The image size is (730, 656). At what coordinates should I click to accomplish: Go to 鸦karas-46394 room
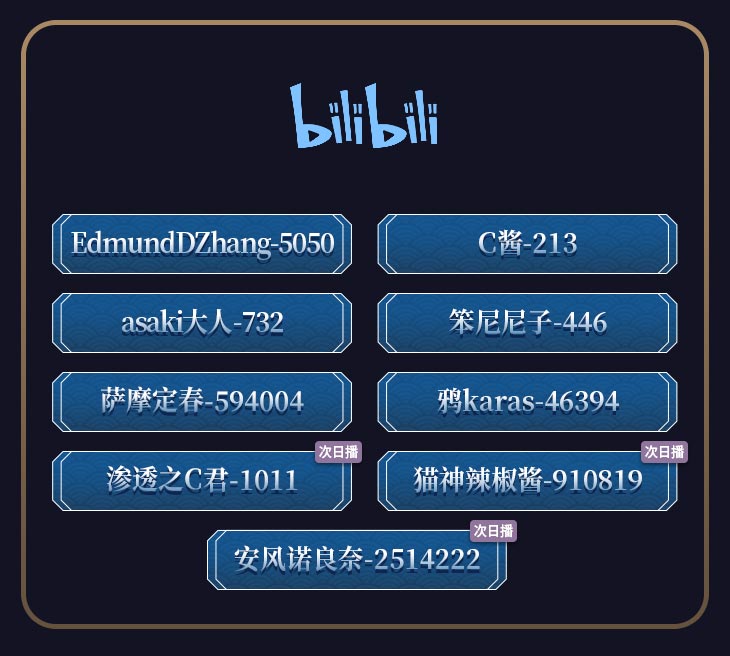coord(527,402)
